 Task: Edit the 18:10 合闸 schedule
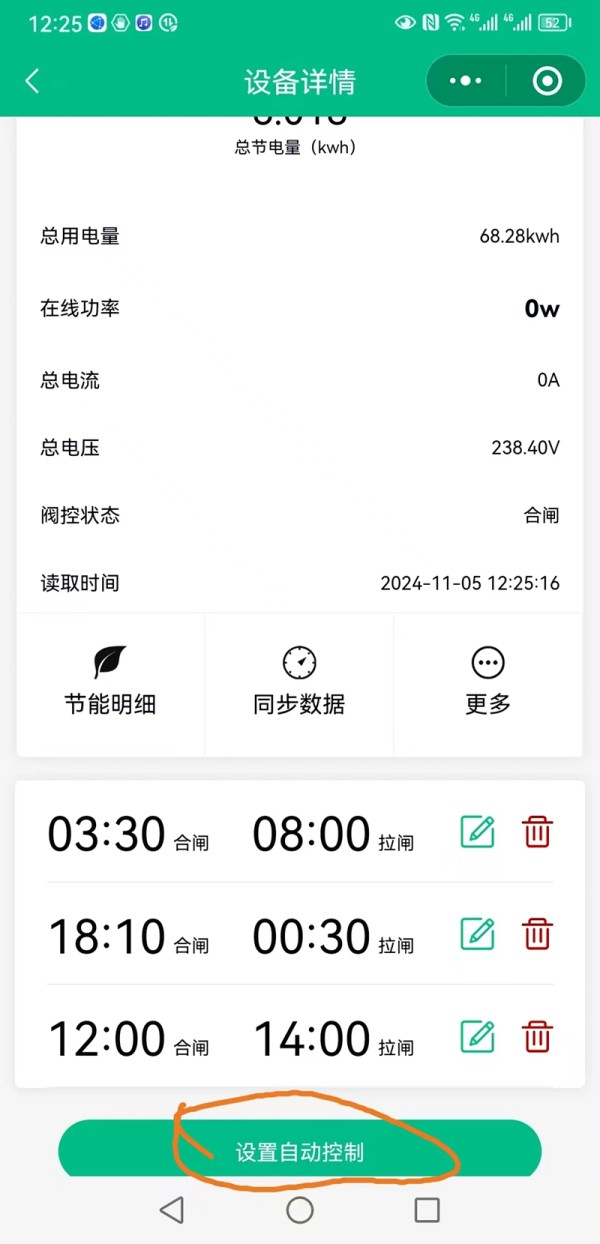click(x=478, y=934)
